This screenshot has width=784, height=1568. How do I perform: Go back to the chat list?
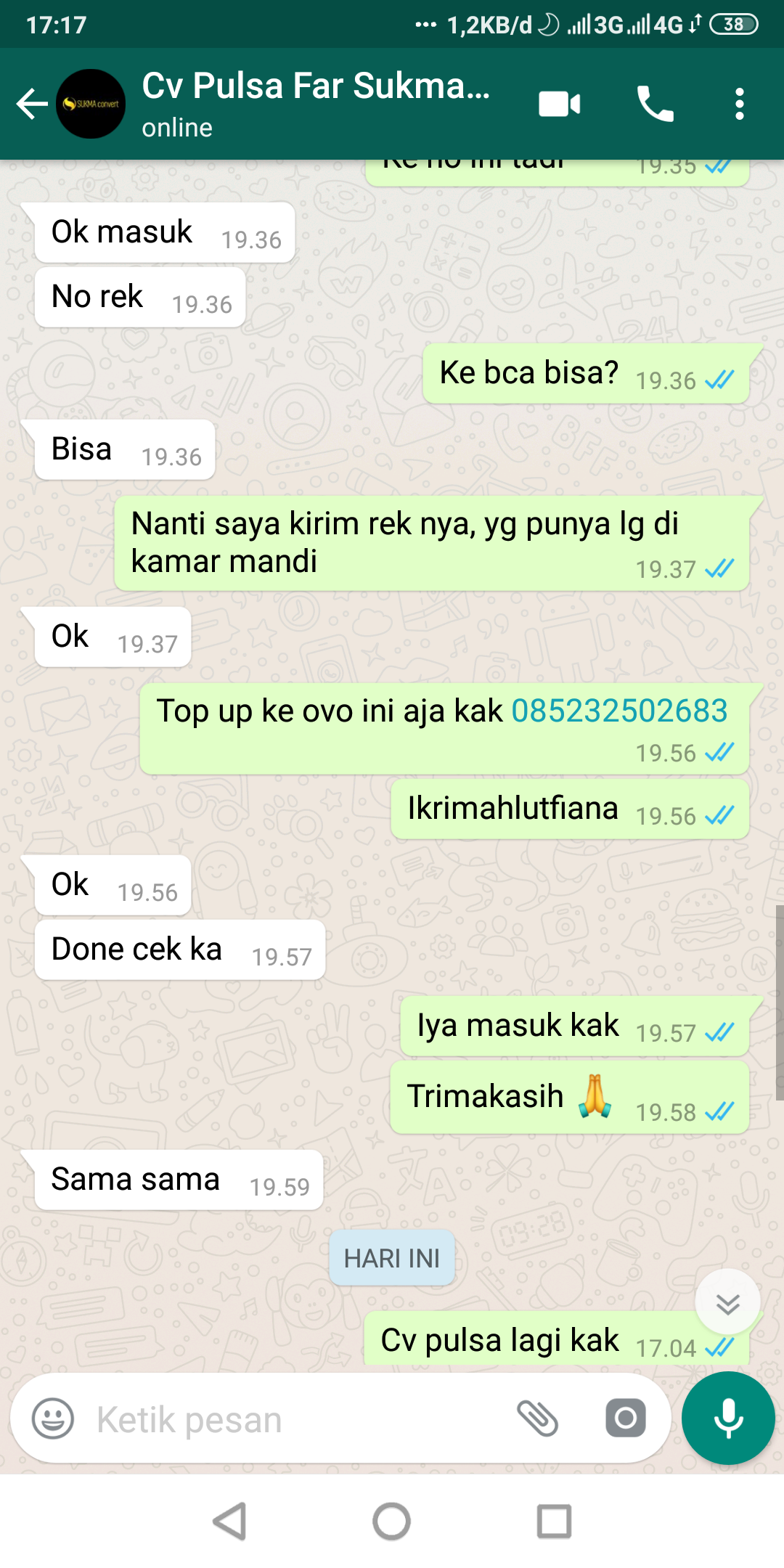coord(32,104)
